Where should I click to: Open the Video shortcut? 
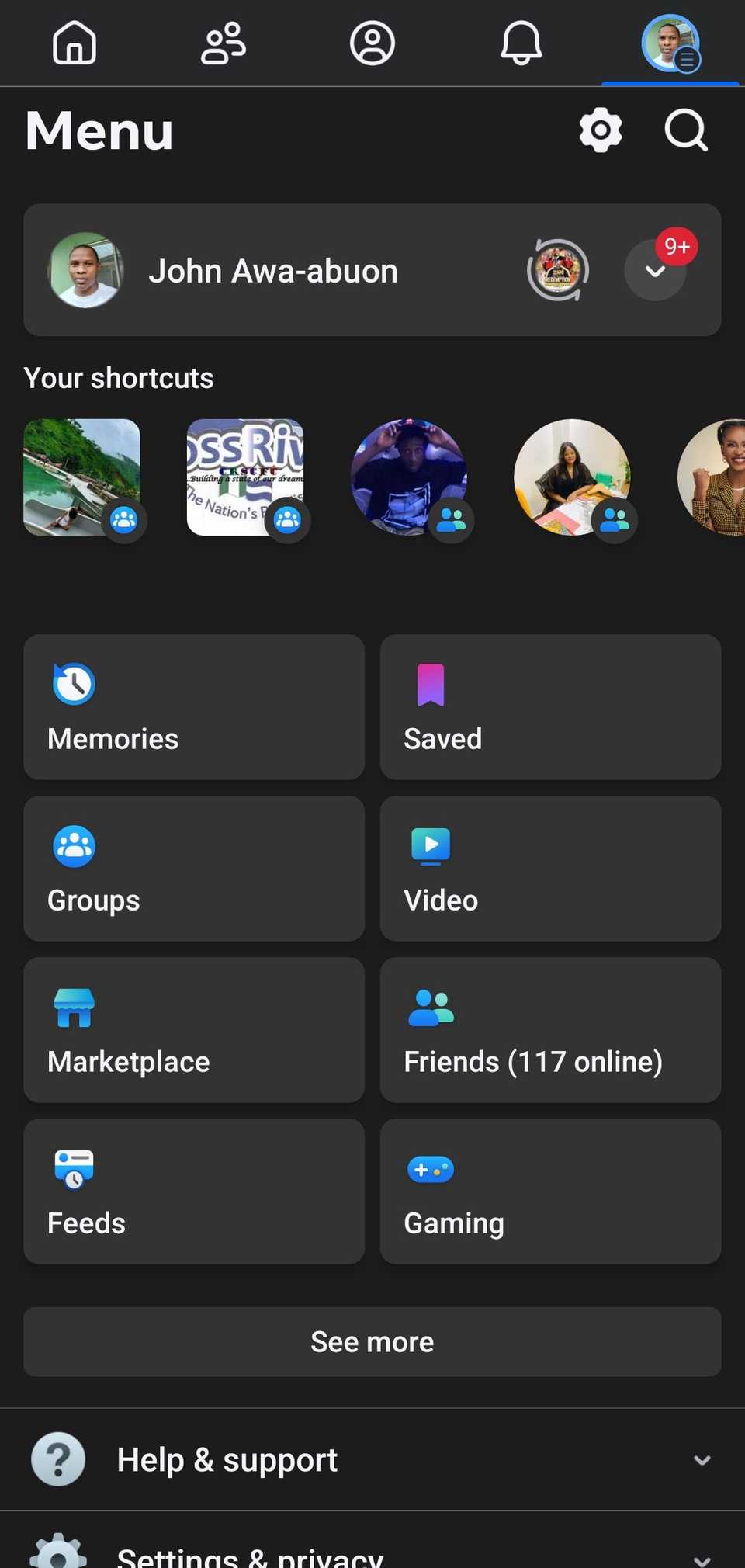(x=550, y=869)
